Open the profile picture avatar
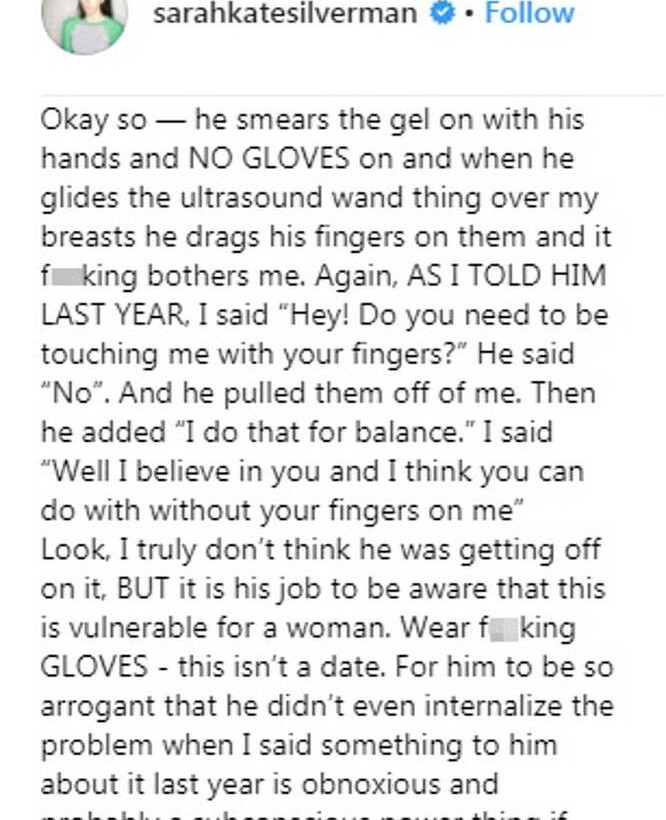The image size is (666, 820). tap(84, 22)
